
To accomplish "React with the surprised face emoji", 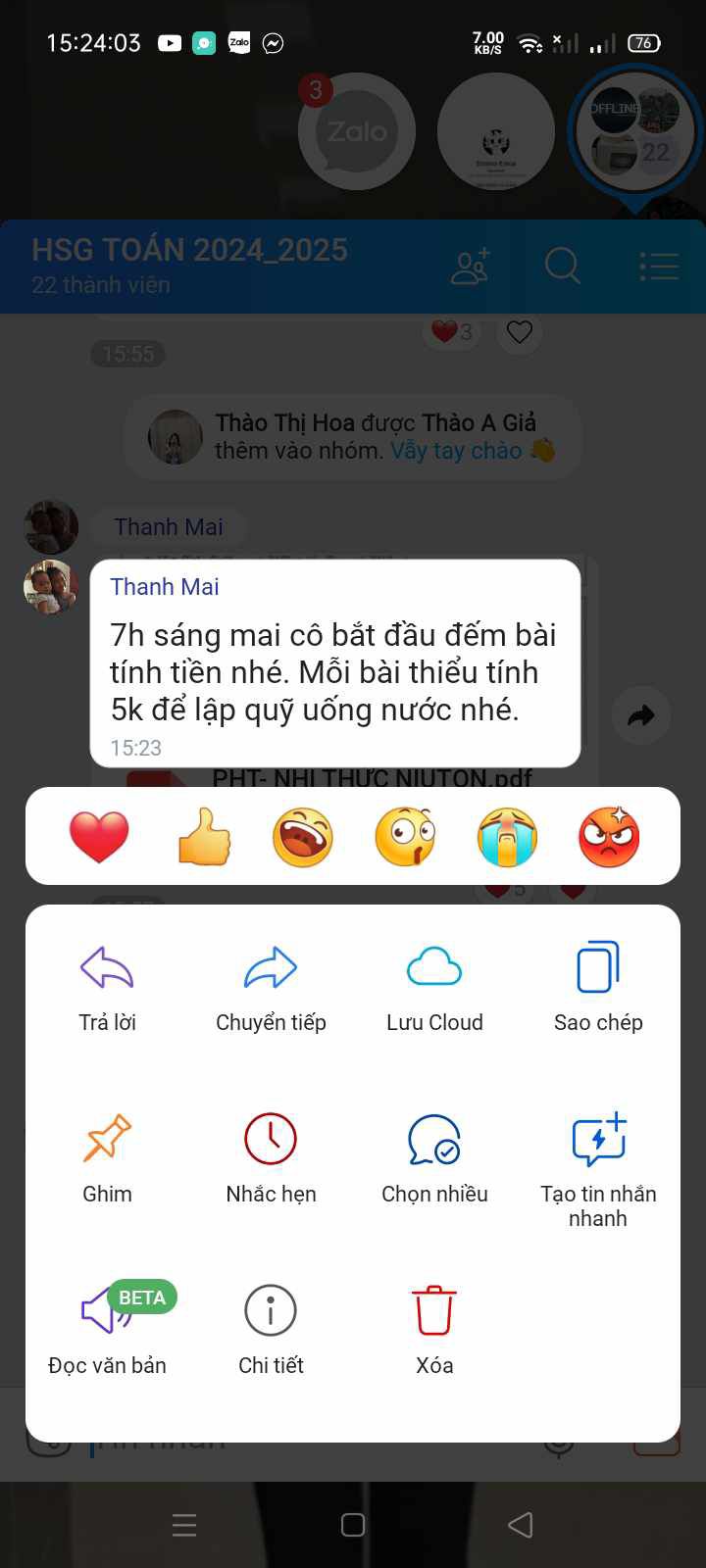I will click(405, 837).
